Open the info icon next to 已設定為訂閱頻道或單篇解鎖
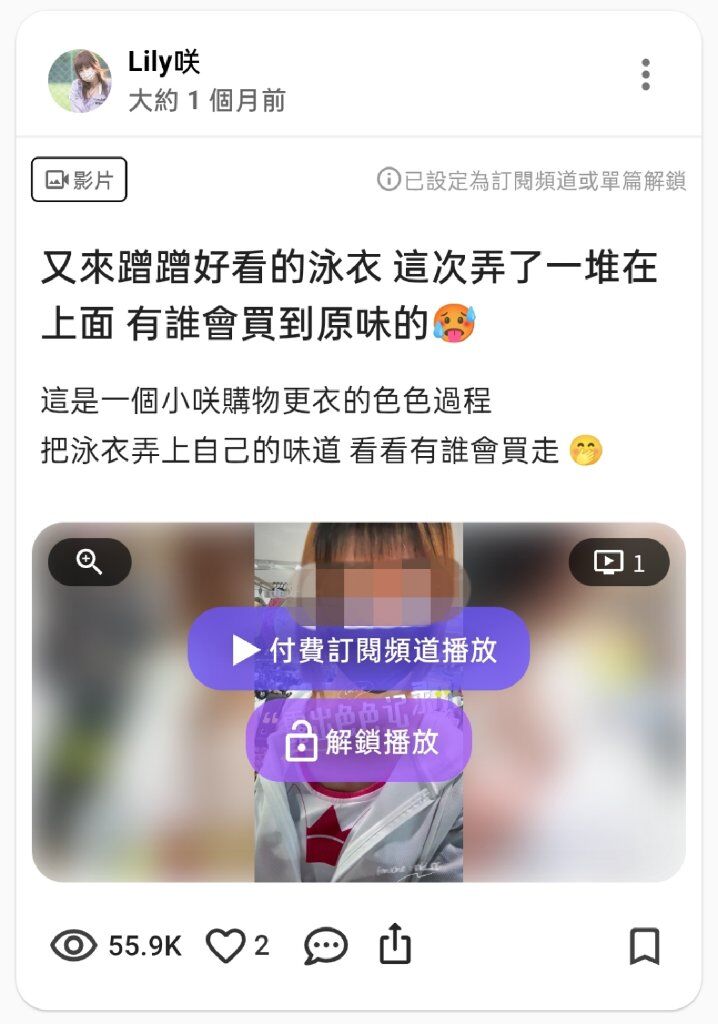The image size is (718, 1024). coord(388,180)
